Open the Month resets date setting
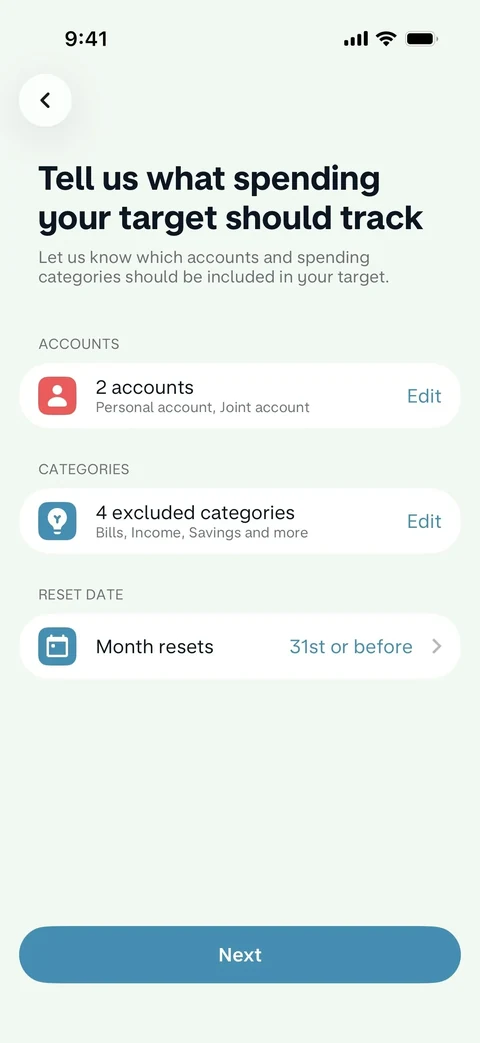The image size is (480, 1043). (x=240, y=646)
